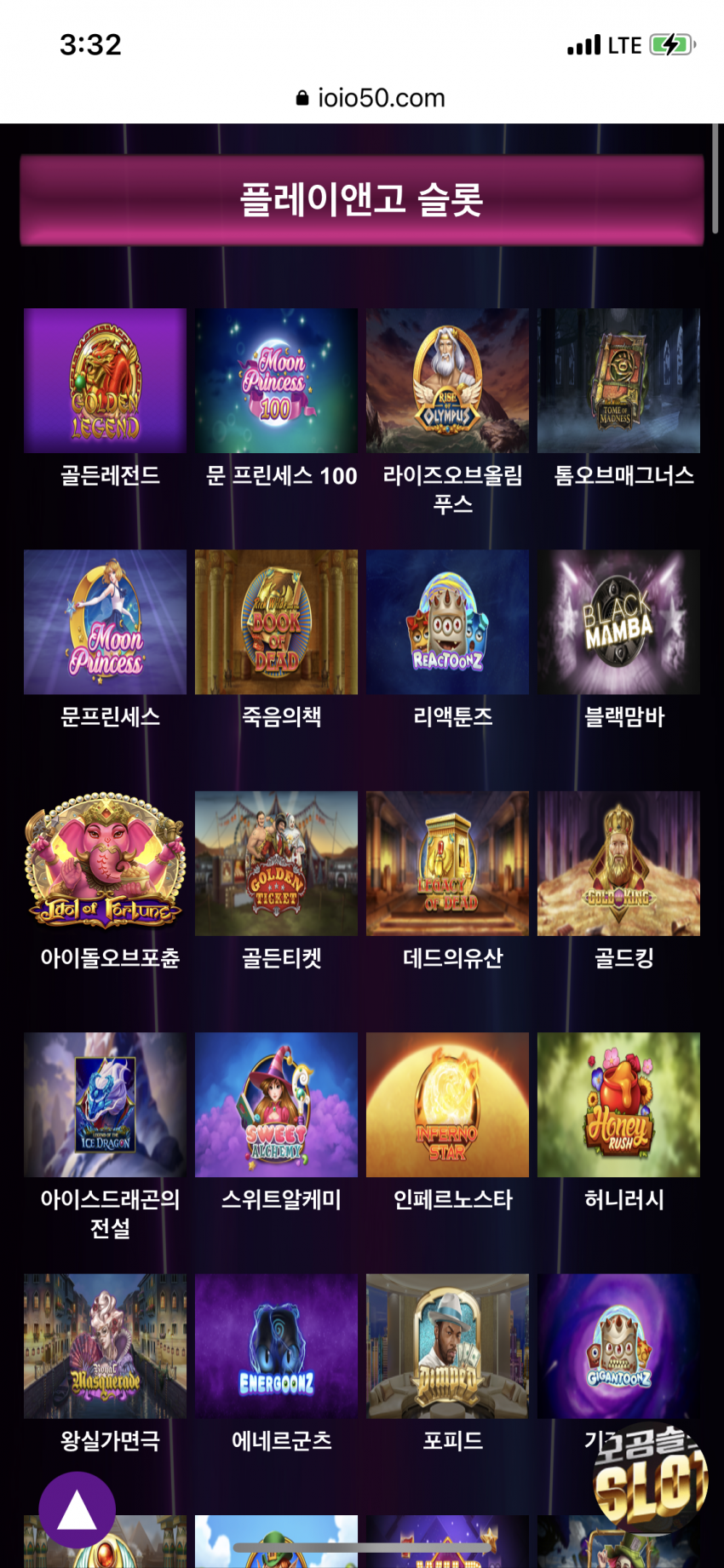Open the Royal Masquerade slot tile
This screenshot has width=724, height=1568.
click(x=105, y=1346)
